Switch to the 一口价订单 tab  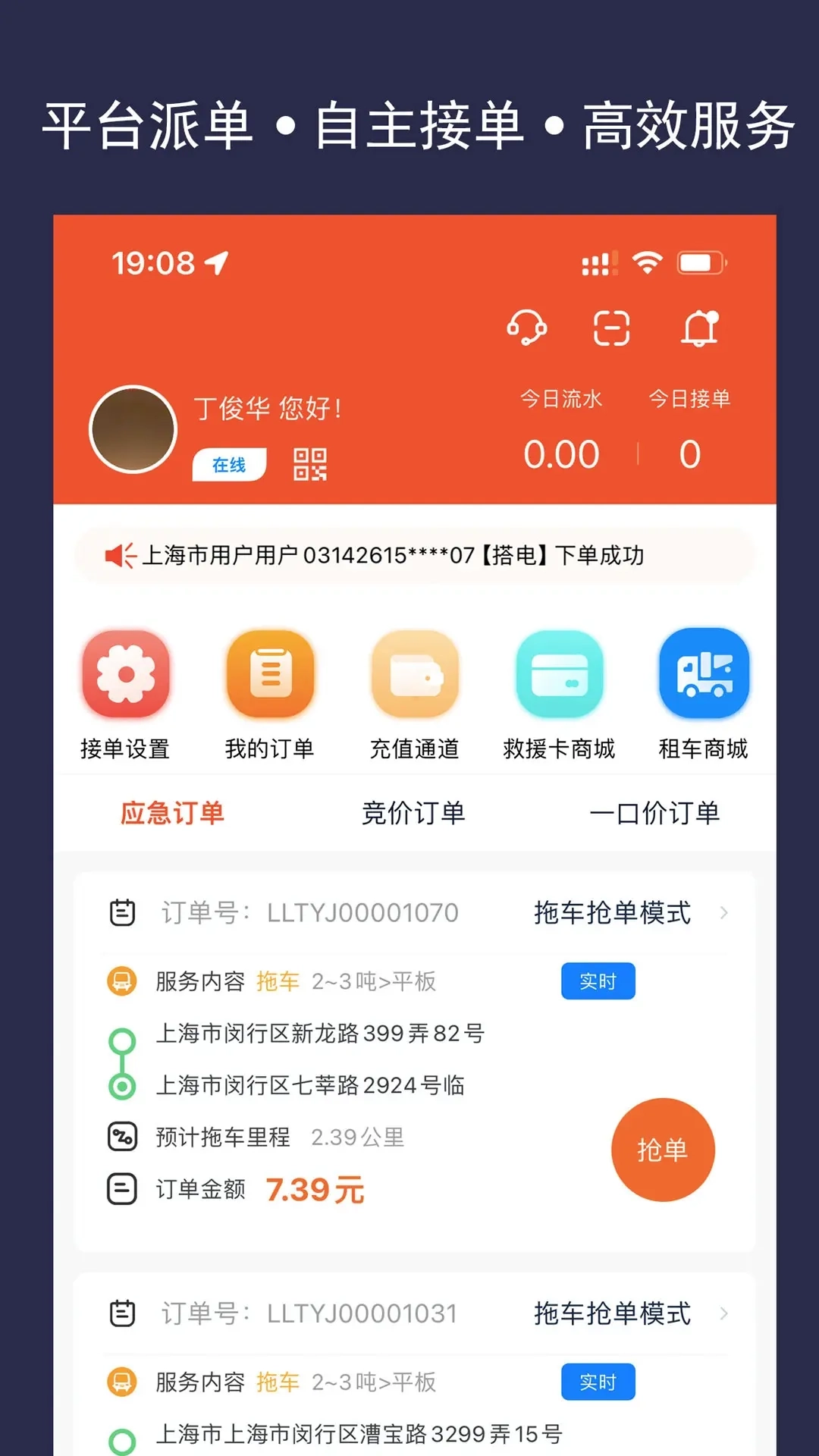coord(656,813)
